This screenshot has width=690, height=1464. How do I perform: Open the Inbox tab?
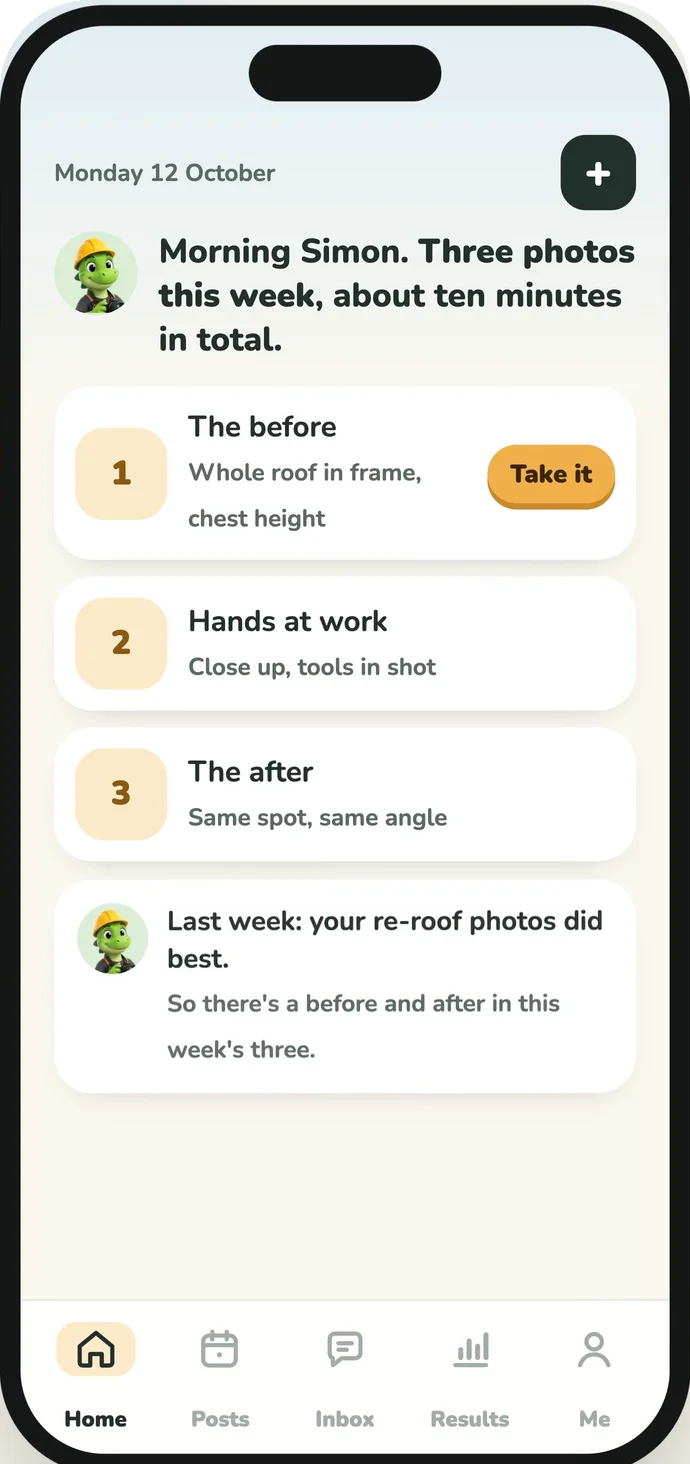pos(345,1375)
